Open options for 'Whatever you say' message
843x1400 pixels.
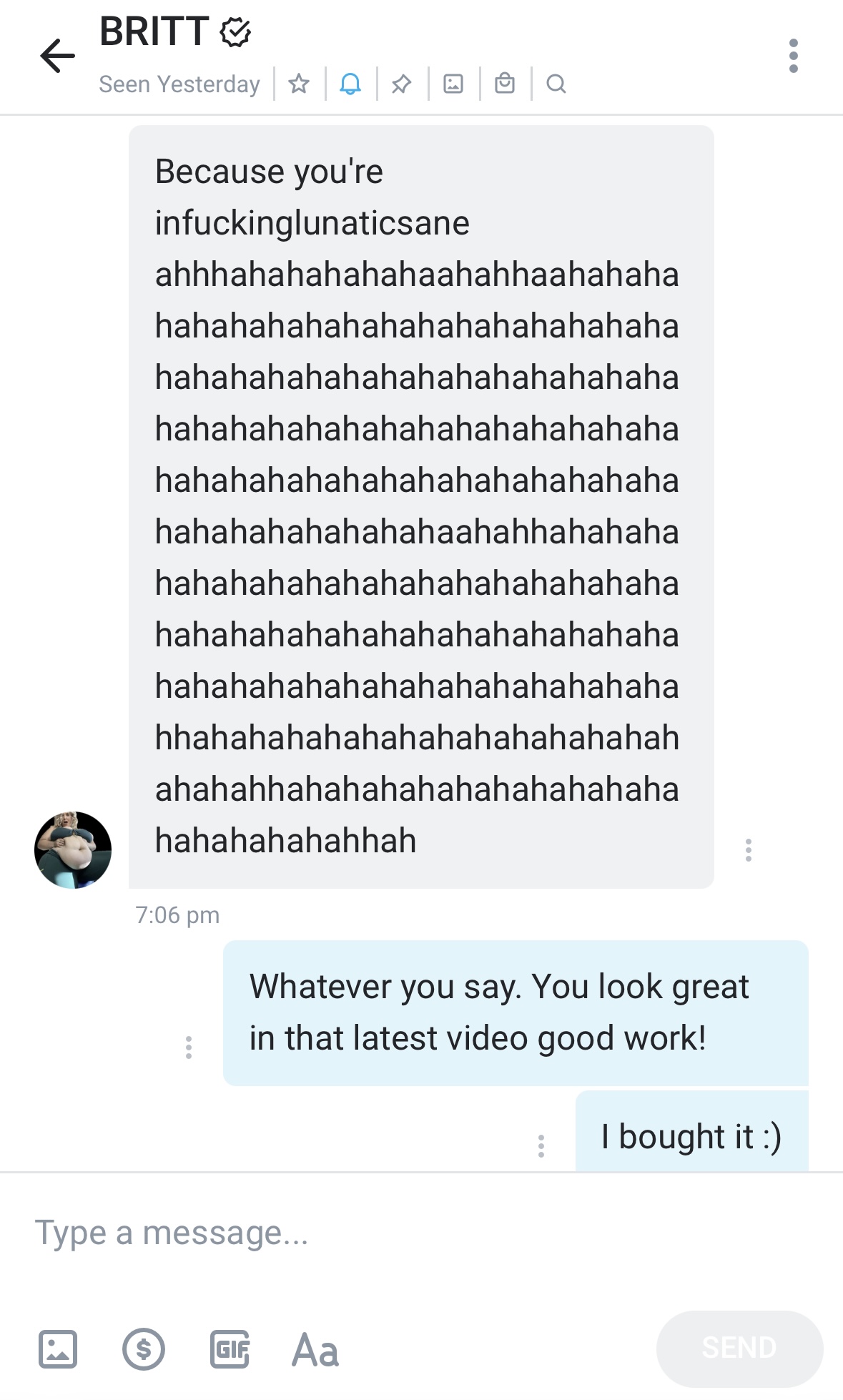(189, 1047)
